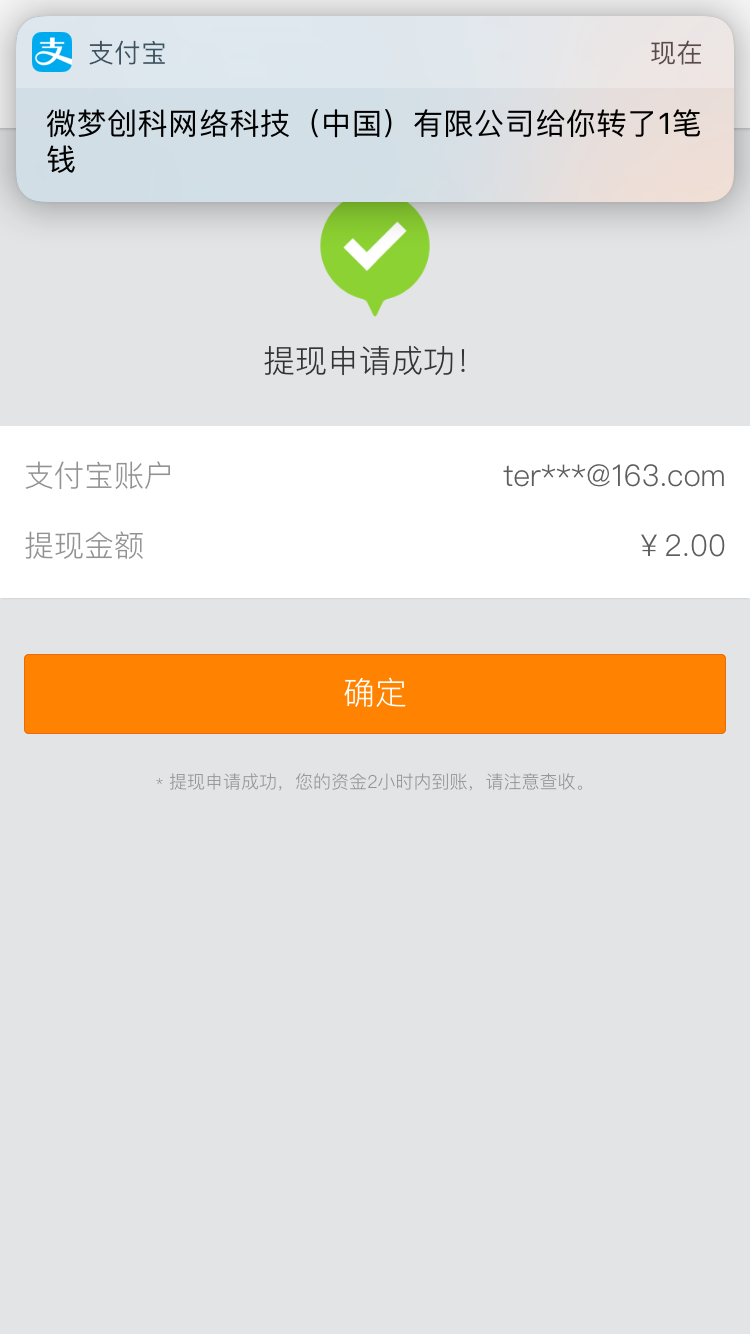The width and height of the screenshot is (750, 1334).
Task: Tap the white check inside the green bubble
Action: pos(374,245)
